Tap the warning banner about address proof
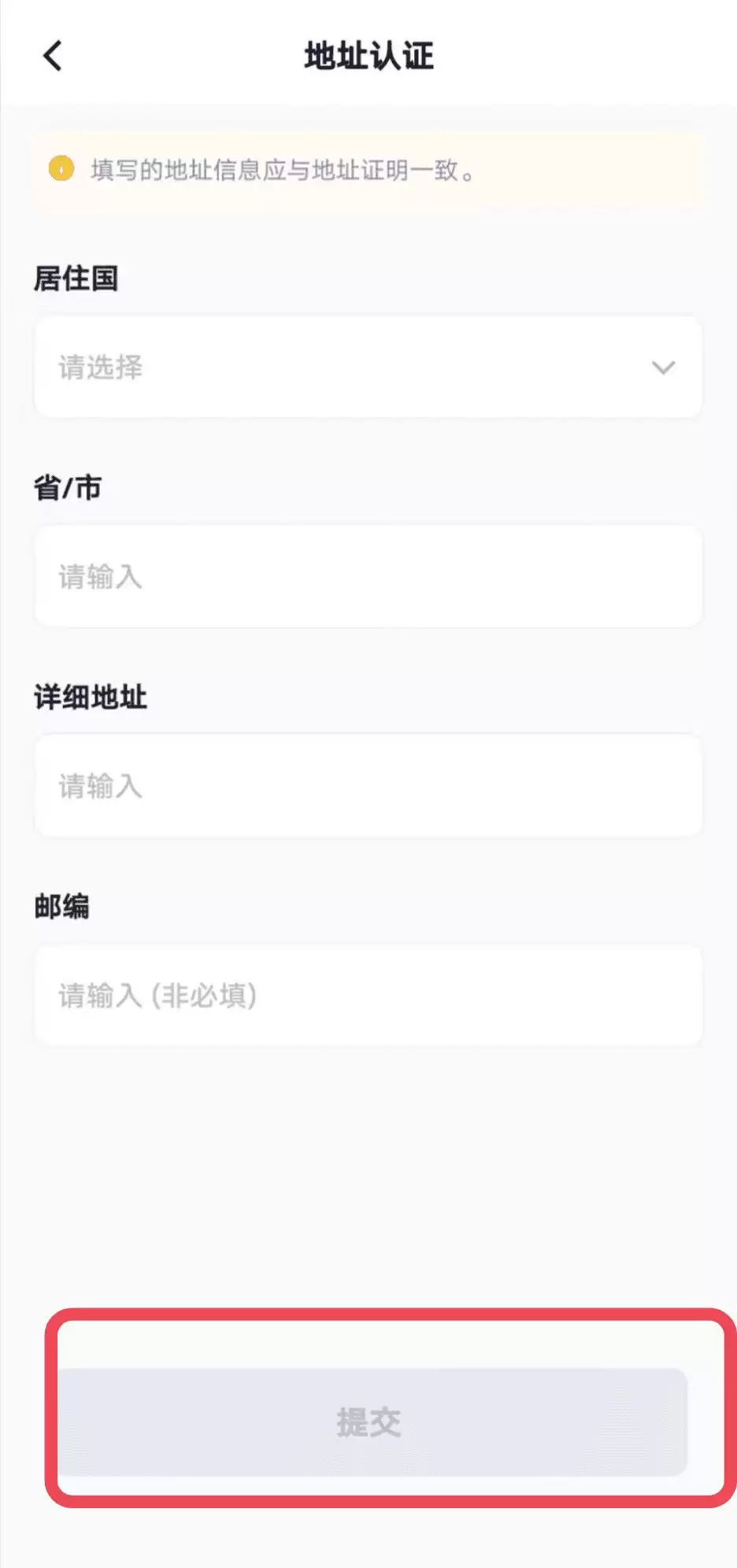737x1568 pixels. tap(368, 168)
